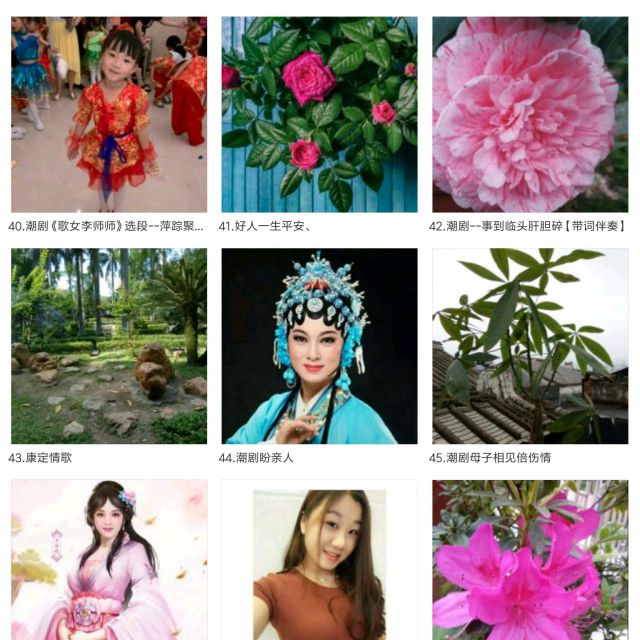Viewport: 640px width, 640px height.
Task: Open song 41 好人一生平安
Action: pos(319,114)
